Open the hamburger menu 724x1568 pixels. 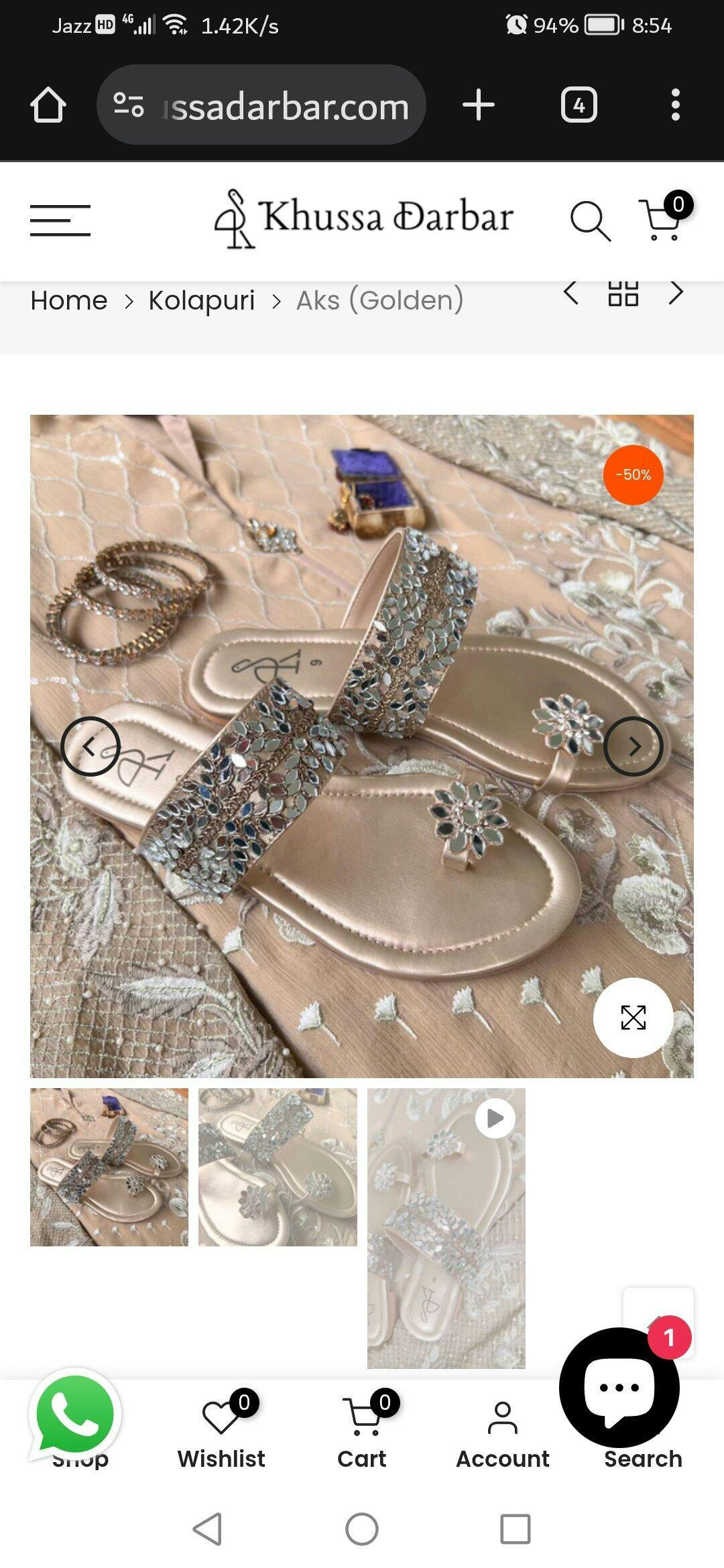[60, 220]
